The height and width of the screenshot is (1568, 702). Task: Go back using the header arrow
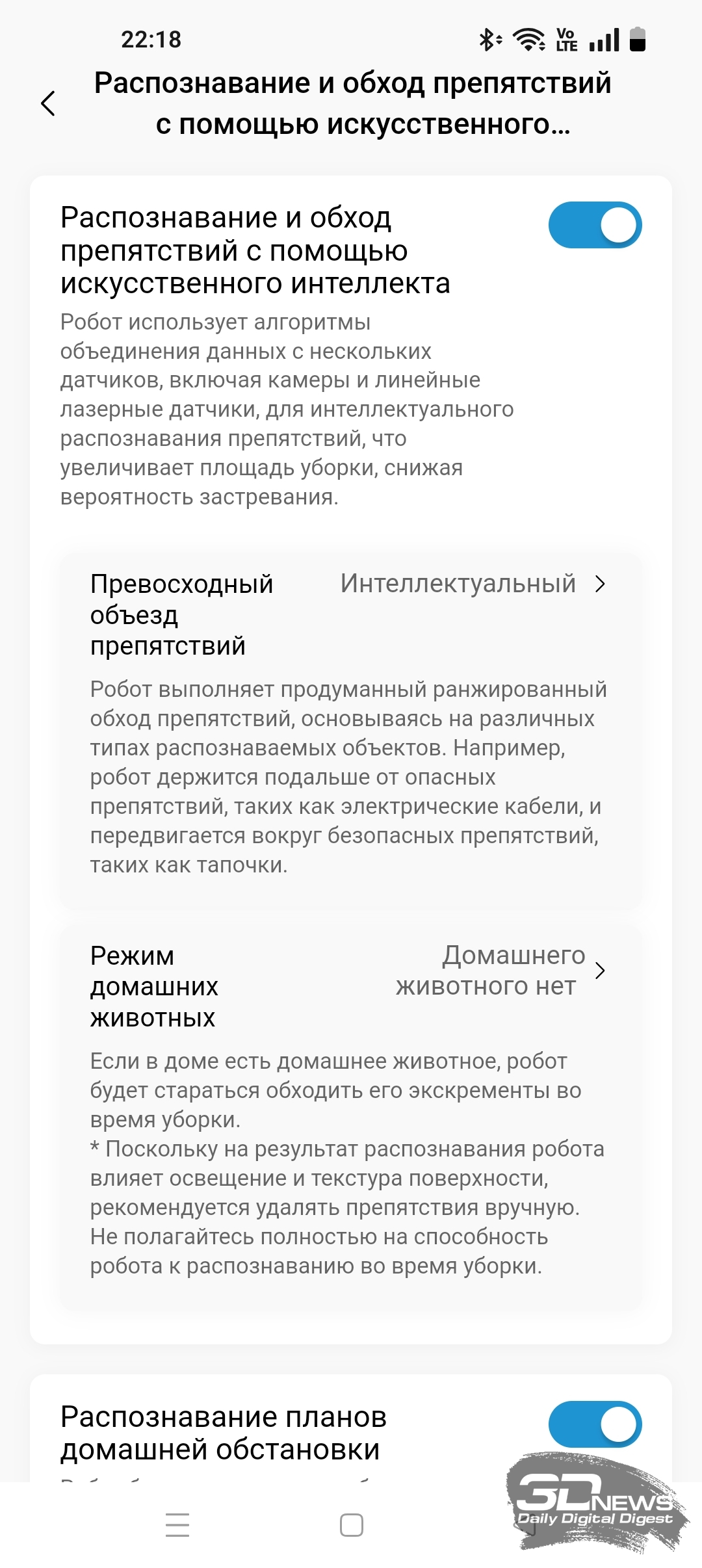tap(48, 104)
